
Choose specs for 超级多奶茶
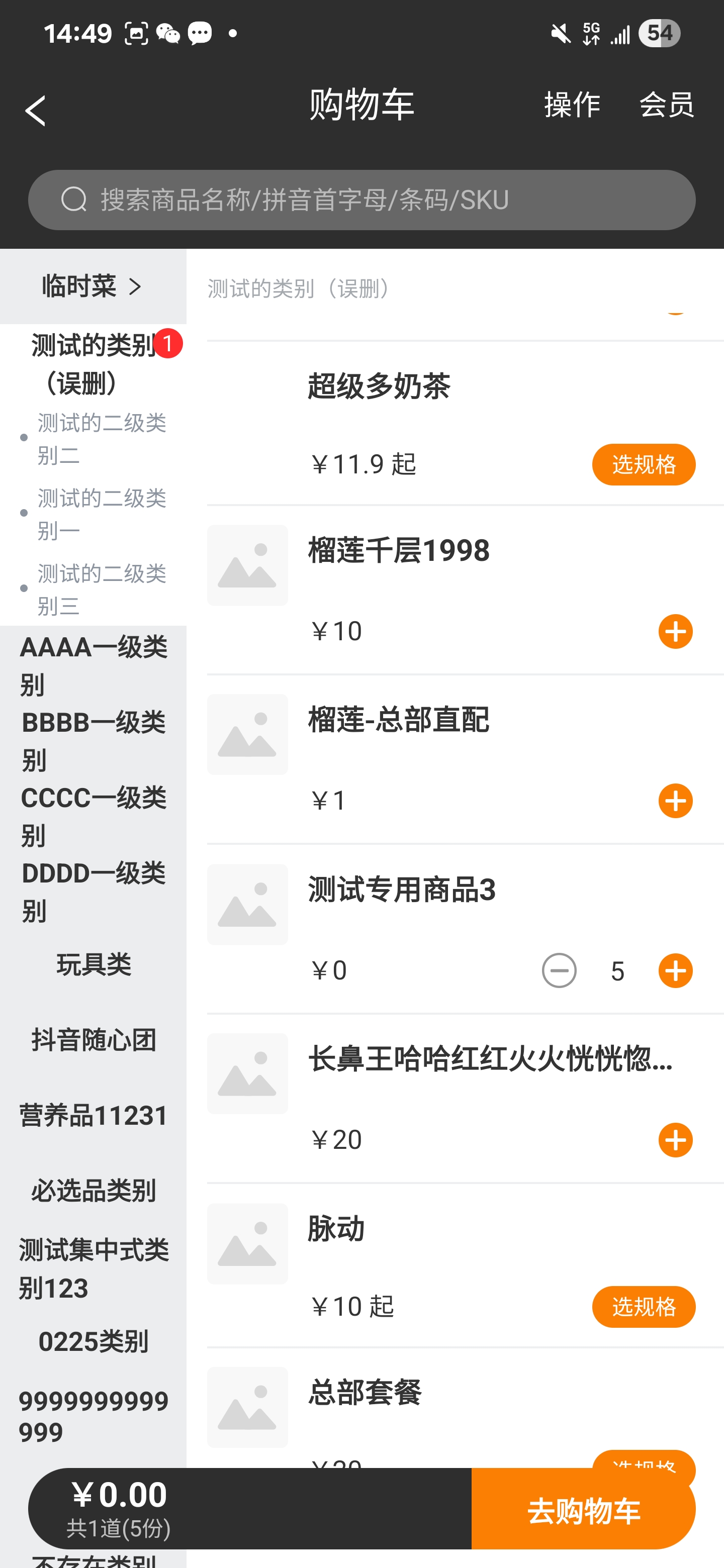[x=643, y=464]
